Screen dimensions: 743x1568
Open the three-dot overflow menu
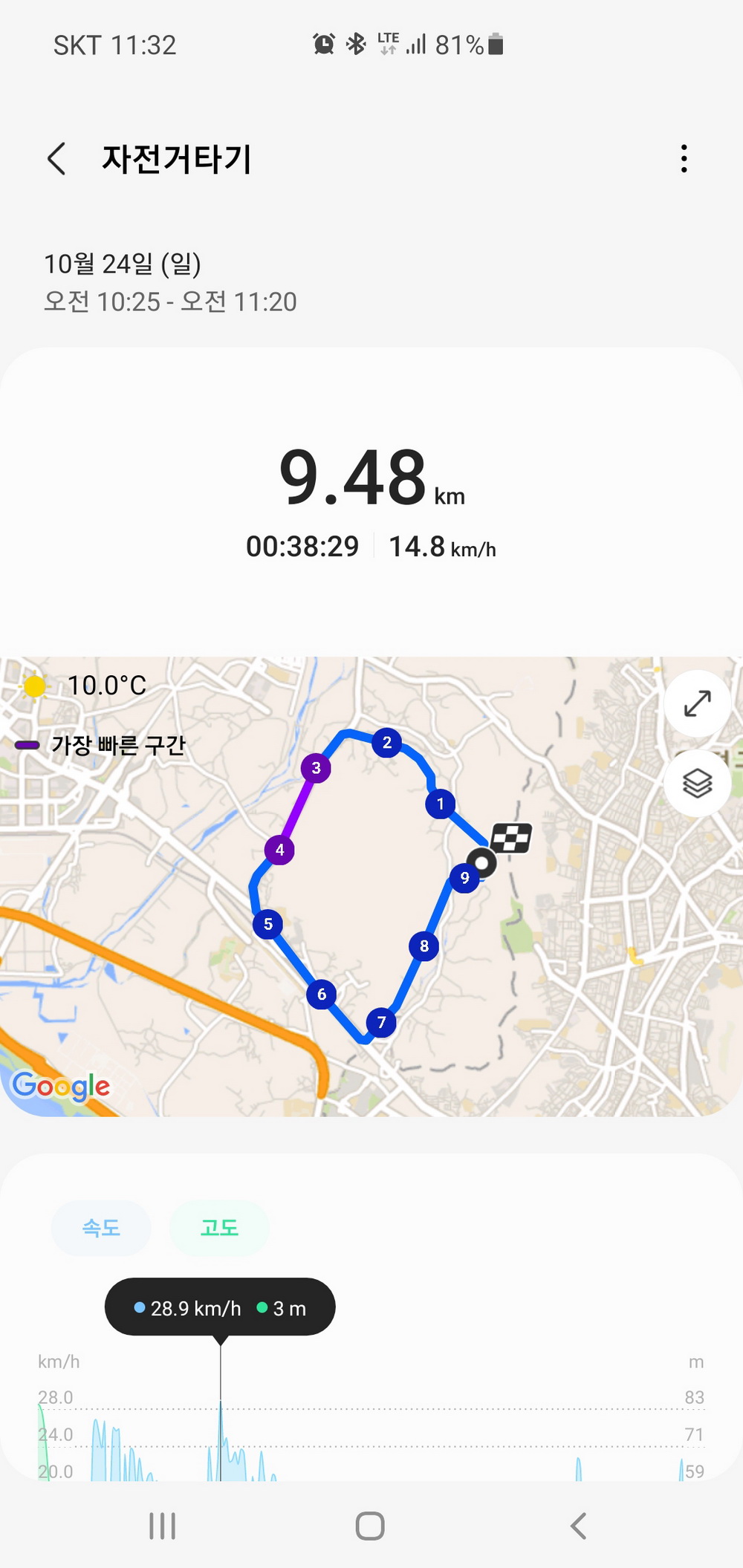click(x=684, y=159)
